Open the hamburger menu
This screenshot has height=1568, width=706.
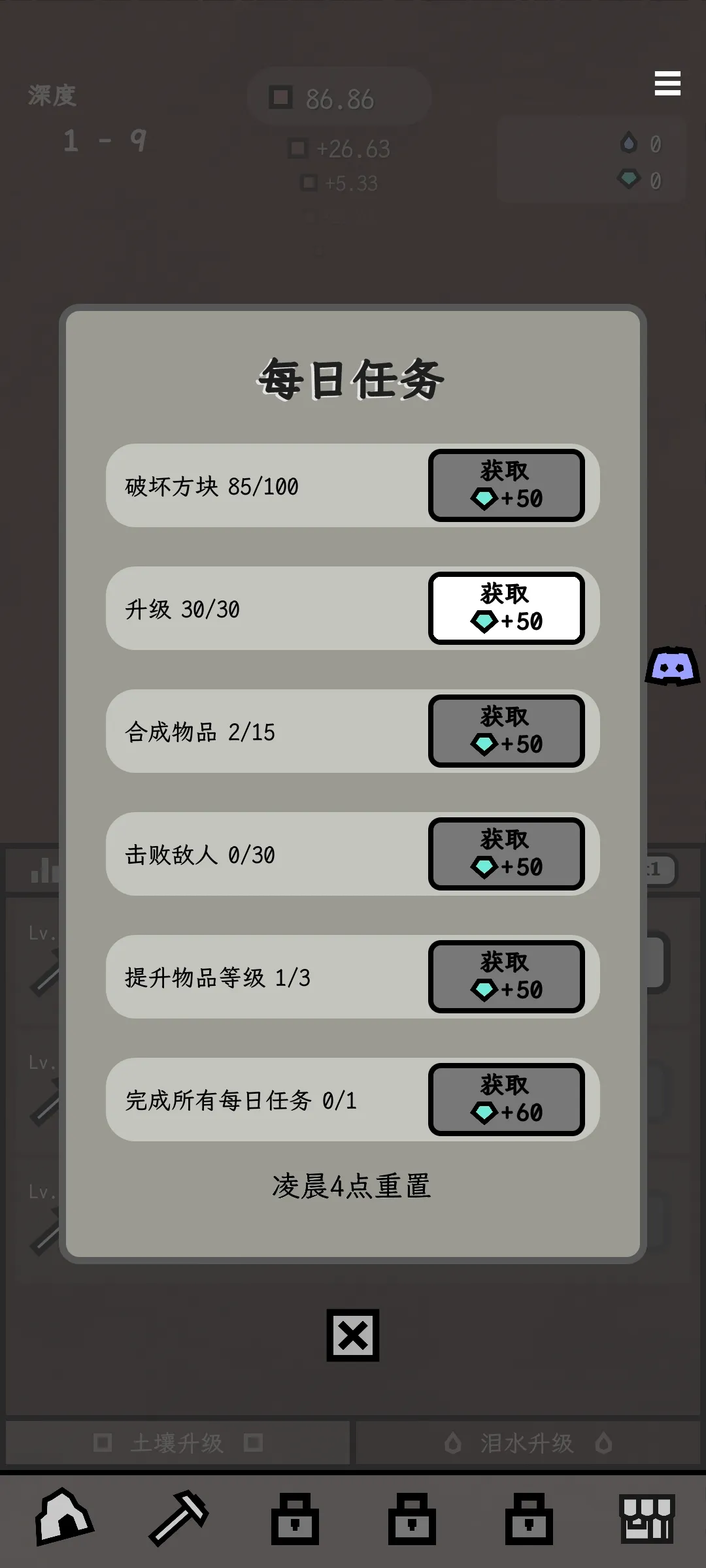coord(667,84)
